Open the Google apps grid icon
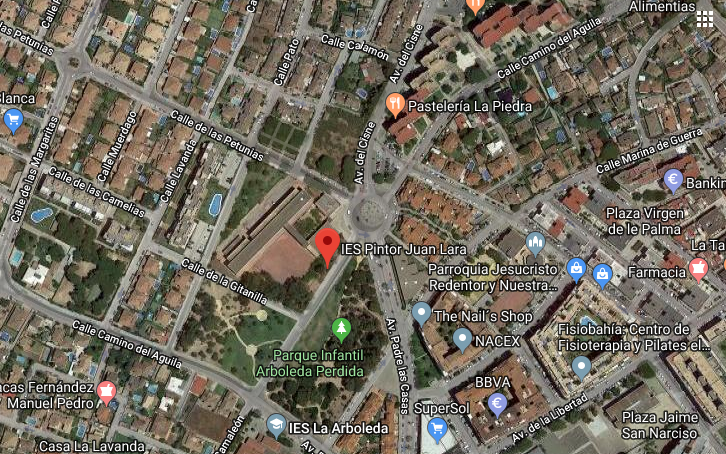The height and width of the screenshot is (454, 726). (707, 21)
